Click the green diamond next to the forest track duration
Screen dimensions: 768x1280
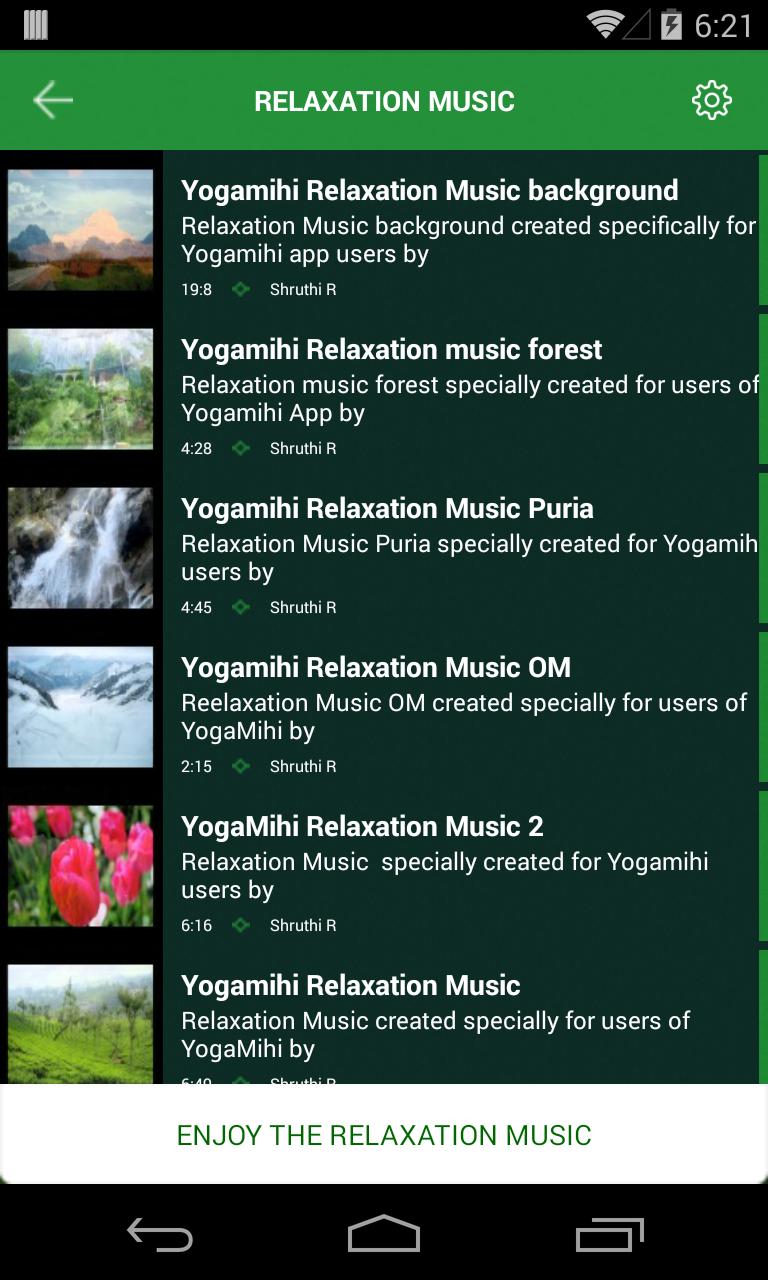[x=240, y=448]
